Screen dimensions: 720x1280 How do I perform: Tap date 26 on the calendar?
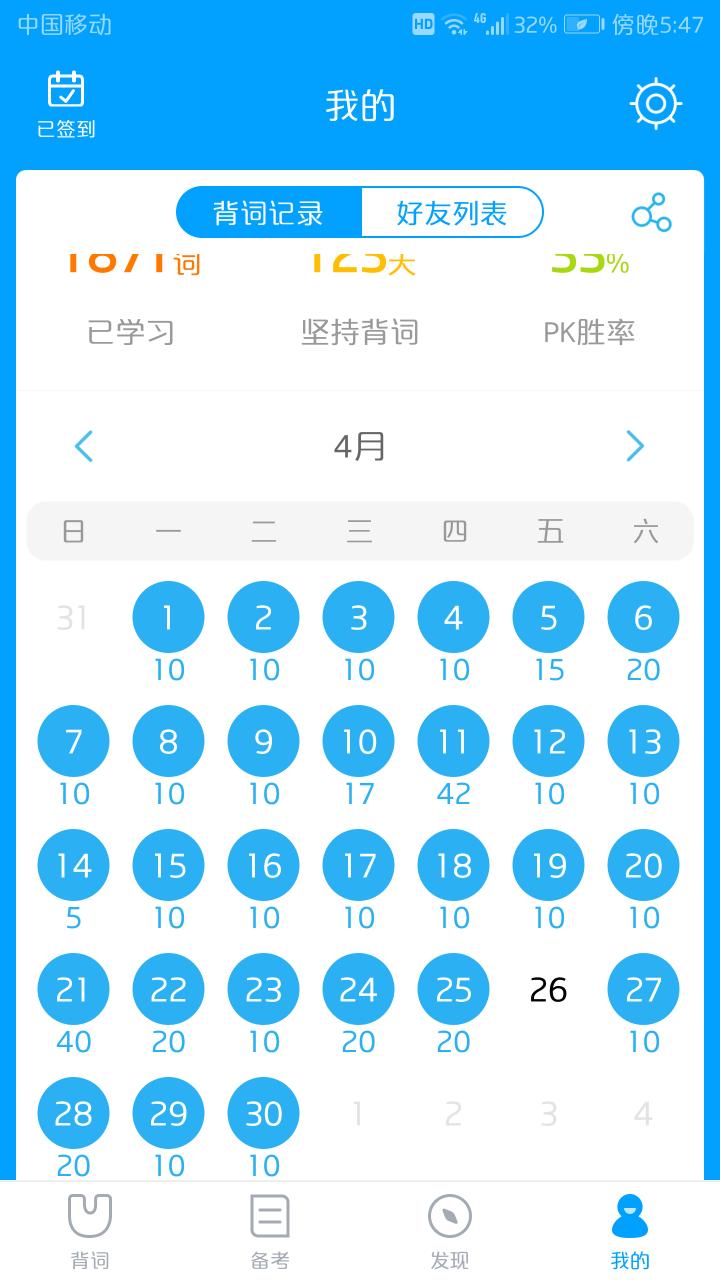pyautogui.click(x=548, y=989)
